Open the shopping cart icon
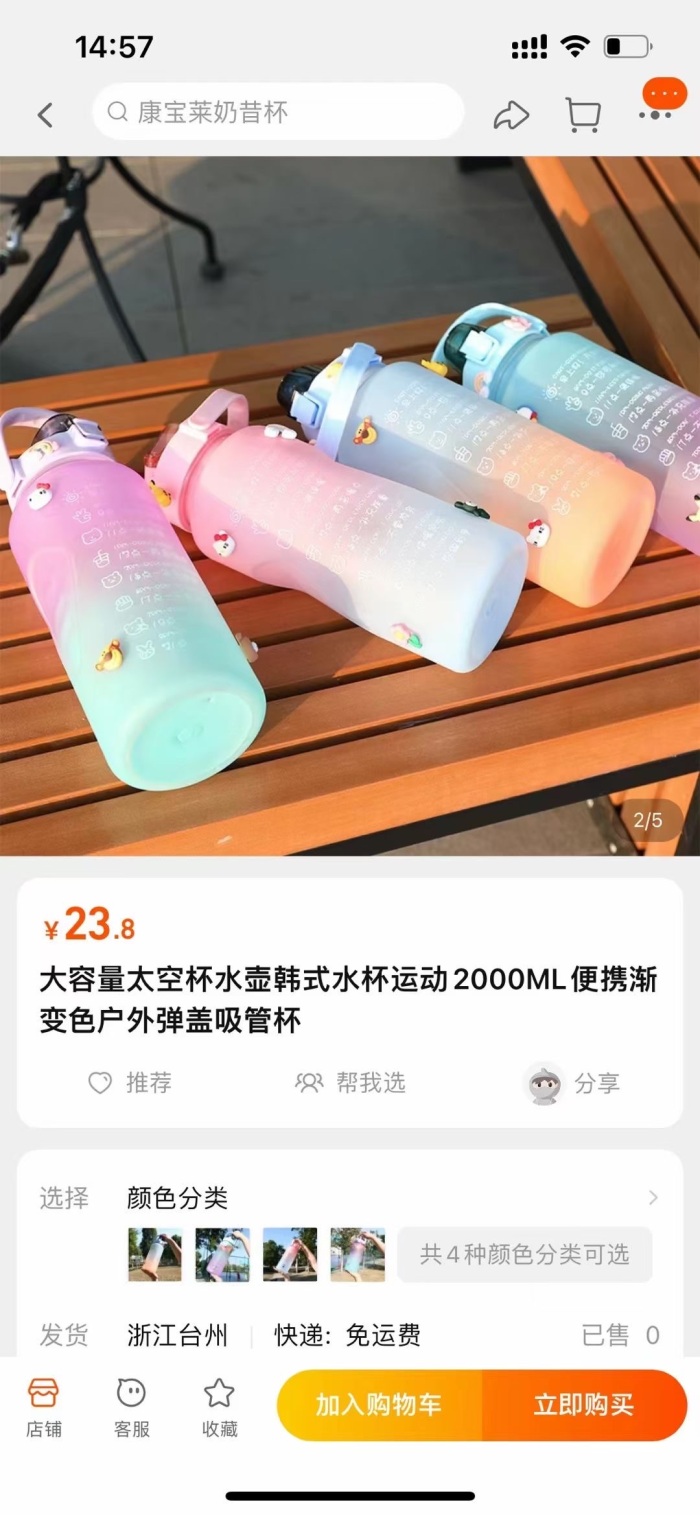The width and height of the screenshot is (700, 1515). (x=582, y=115)
